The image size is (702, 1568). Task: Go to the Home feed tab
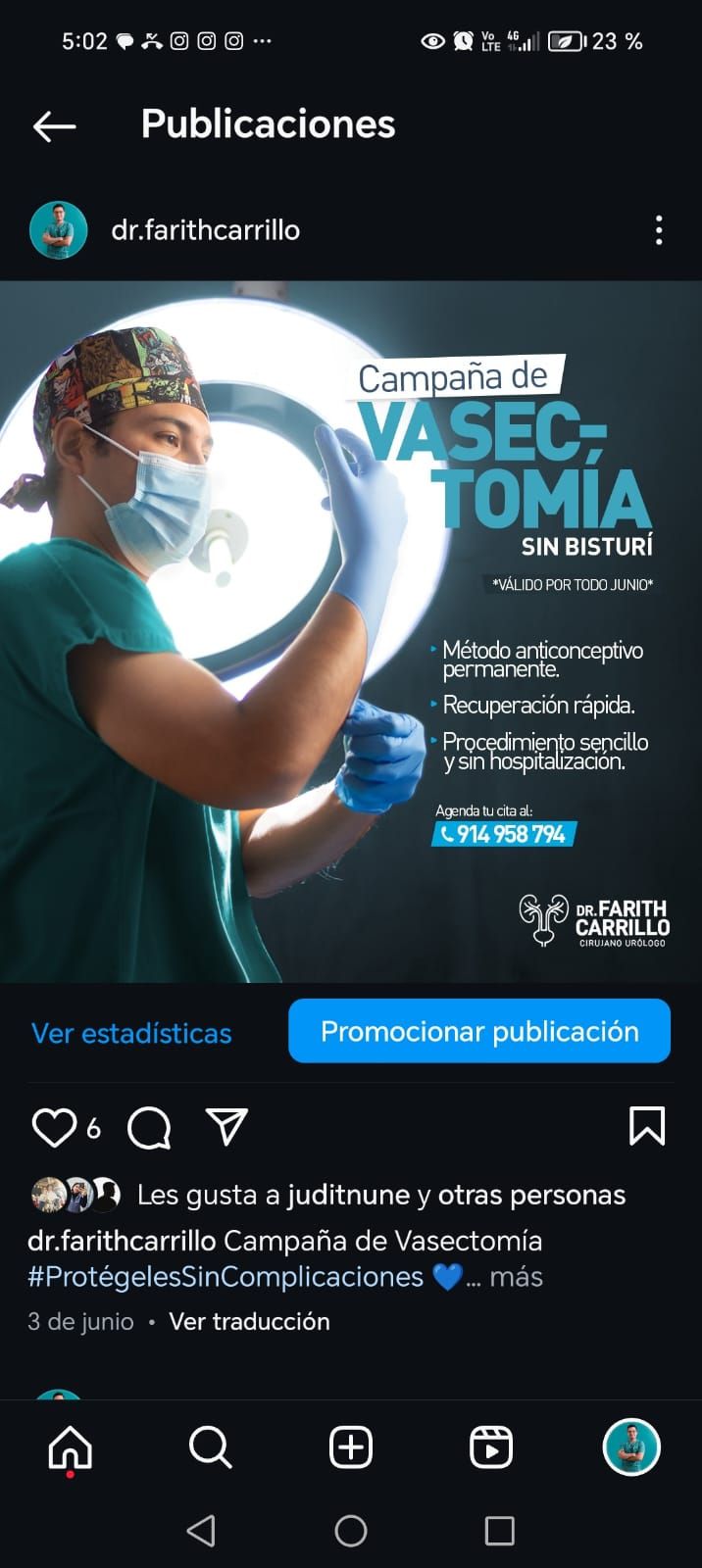[71, 1447]
